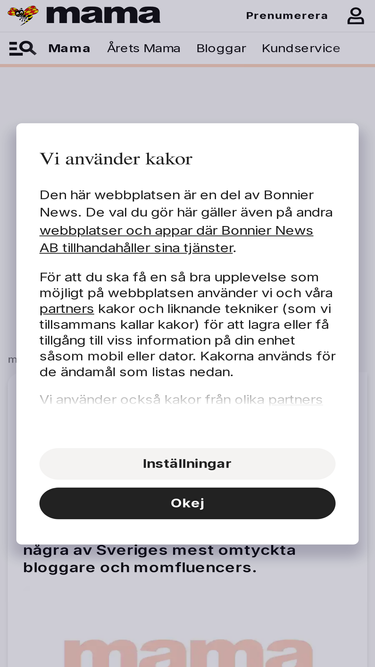
Task: Open link about Bonnier News AB webbplatser
Action: (x=176, y=239)
